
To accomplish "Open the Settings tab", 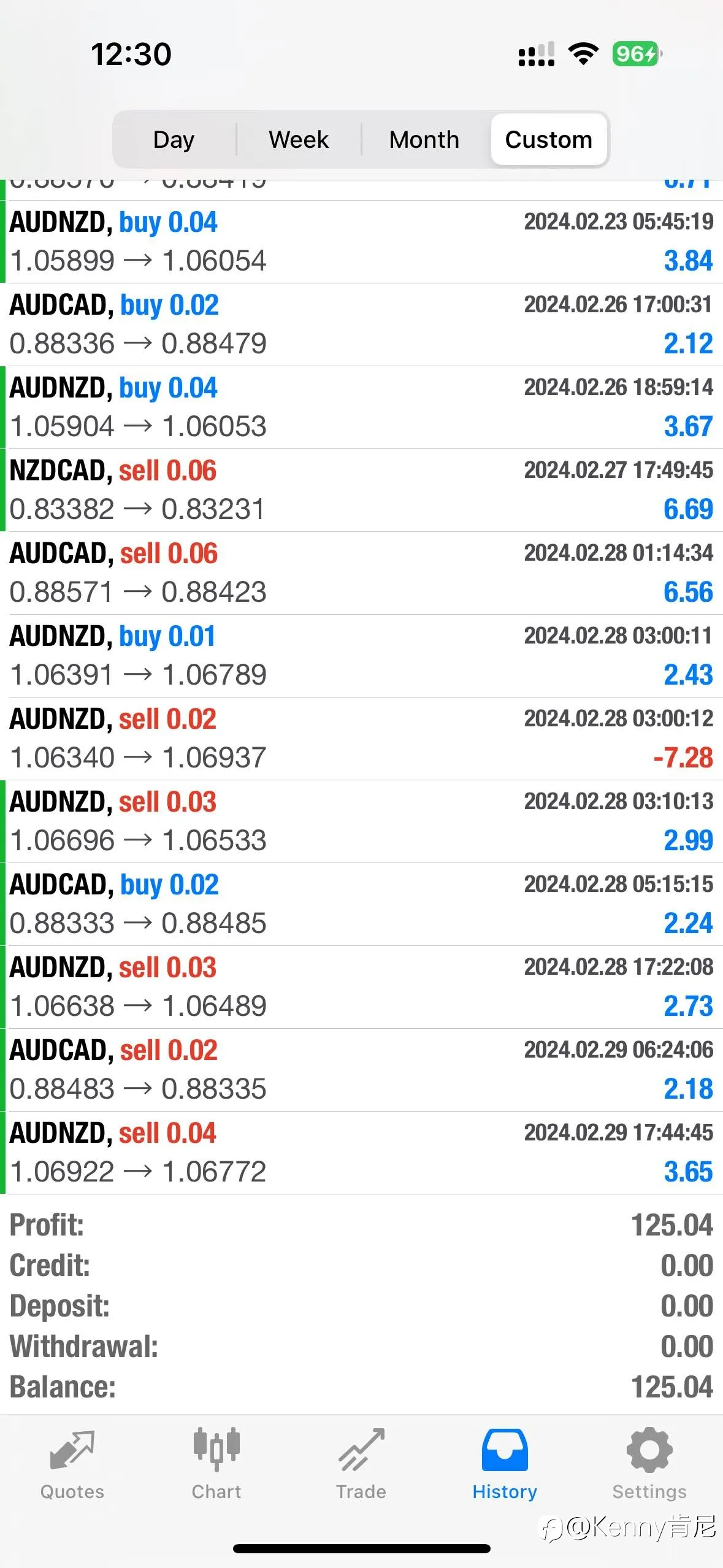I will click(649, 1465).
